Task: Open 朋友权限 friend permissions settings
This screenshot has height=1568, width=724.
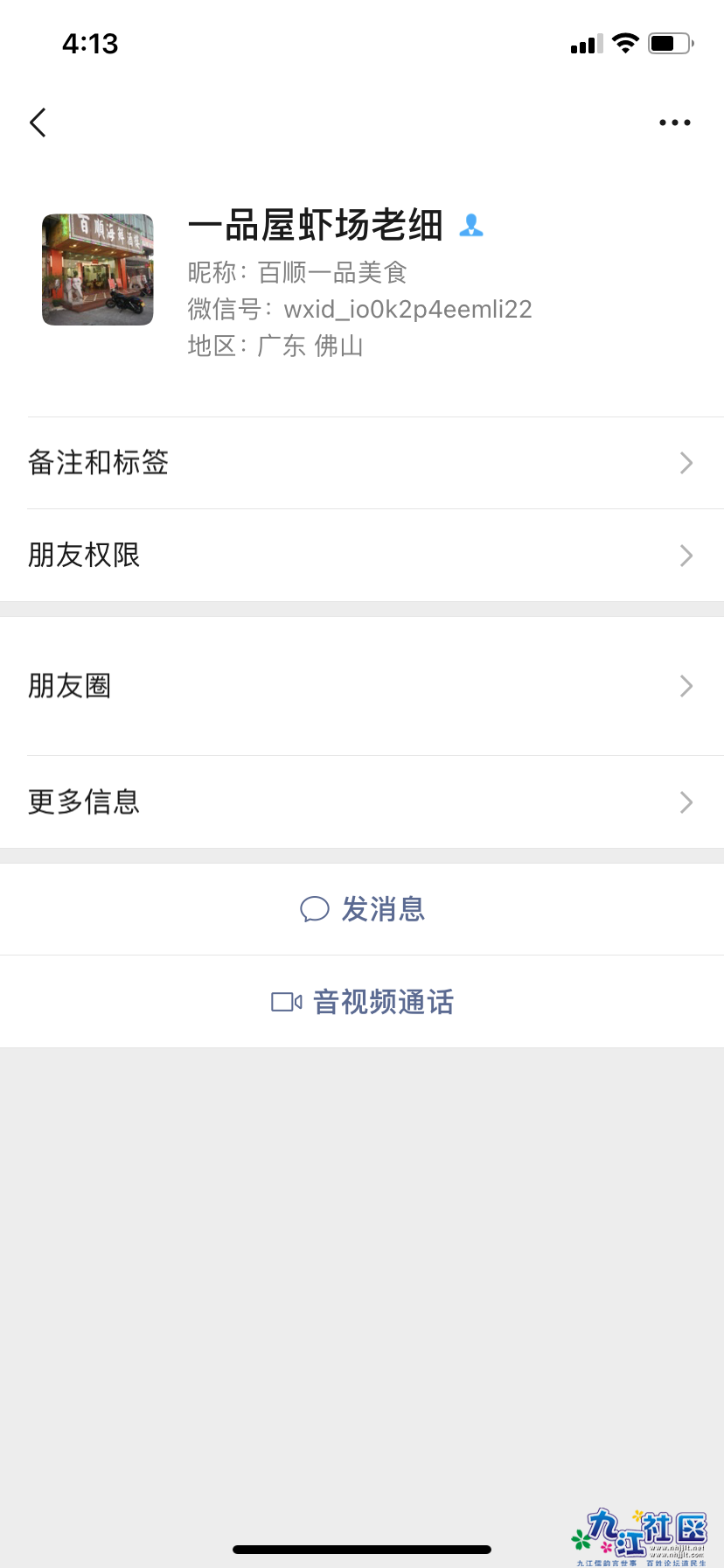Action: coord(362,555)
